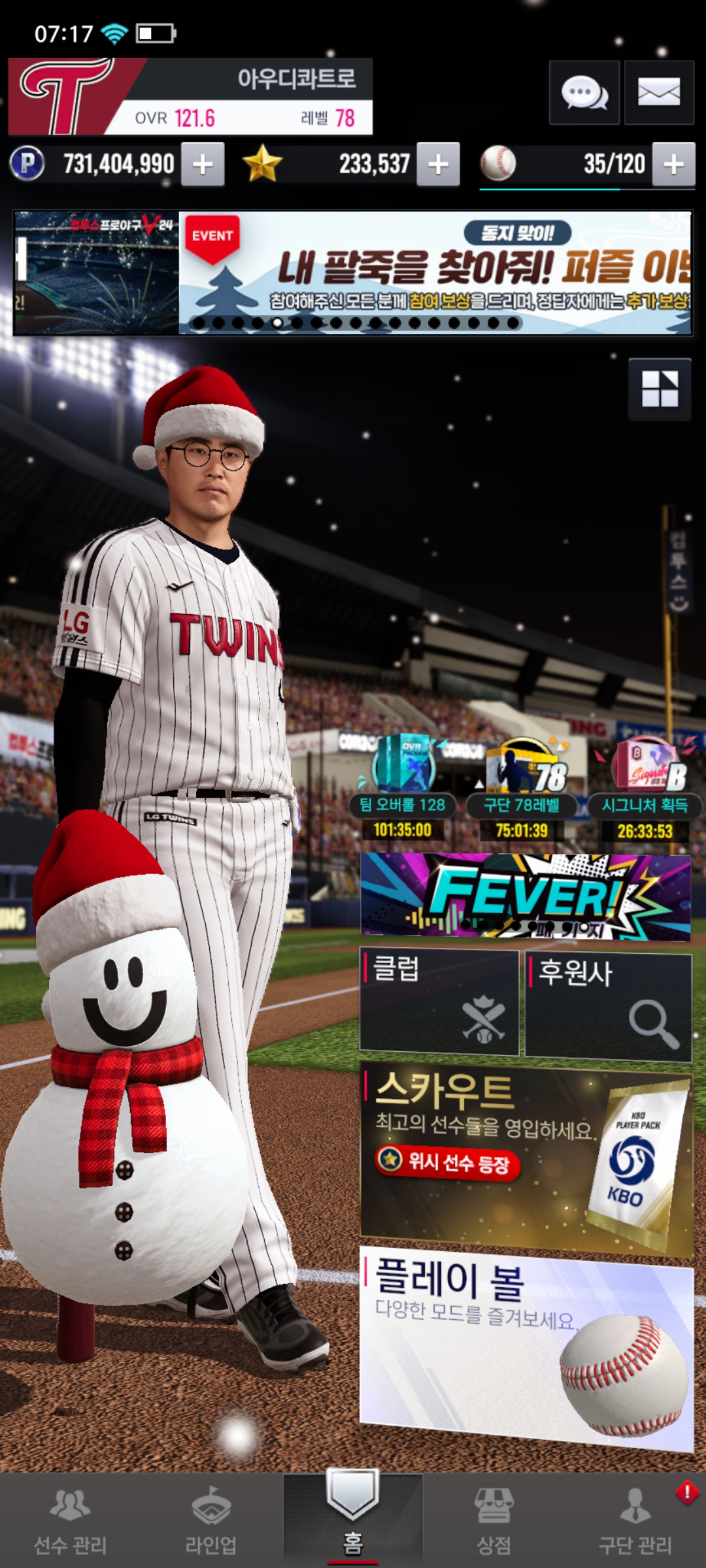Open the 아우디콰트로 team profile
The height and width of the screenshot is (1568, 706).
click(x=190, y=97)
